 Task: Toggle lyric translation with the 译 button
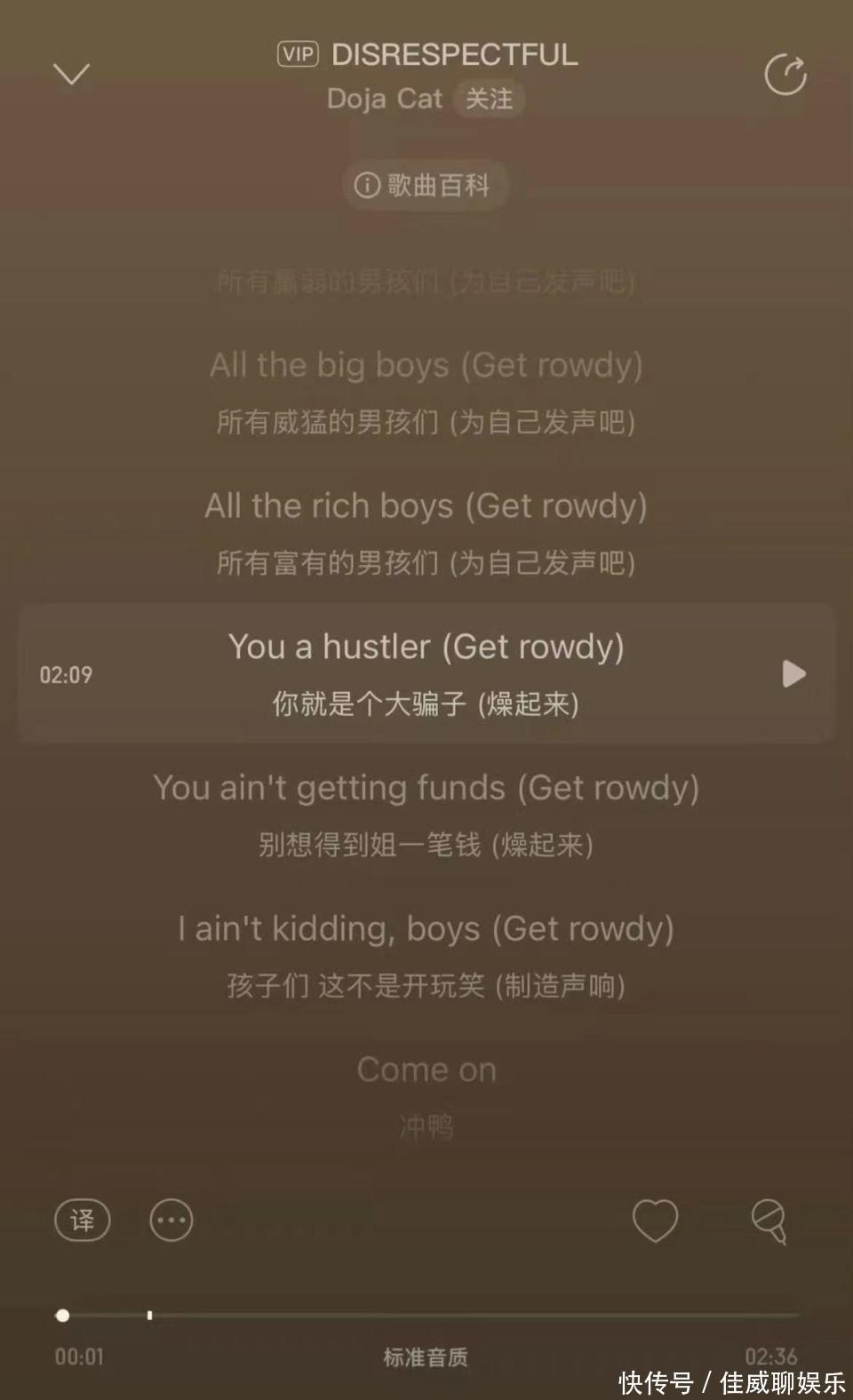(x=83, y=1220)
